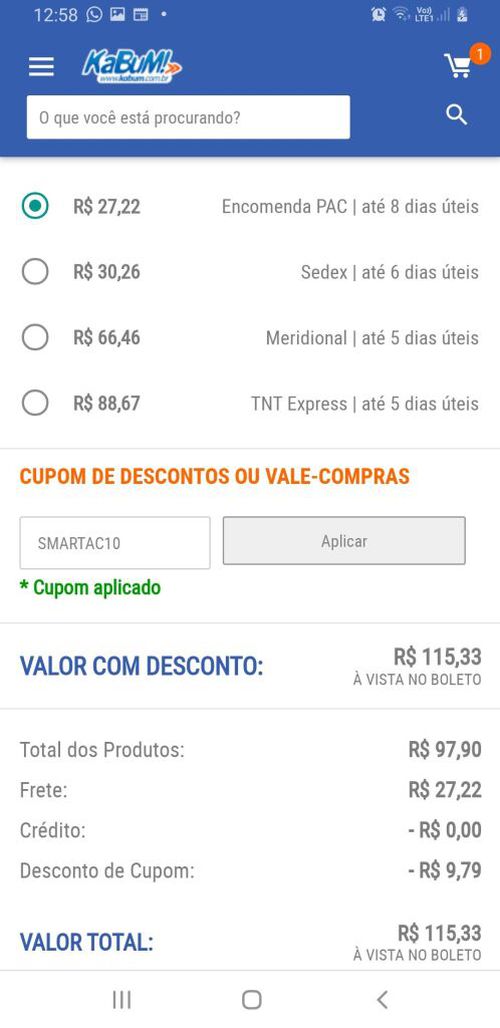Select Meridional shipping option

35,338
